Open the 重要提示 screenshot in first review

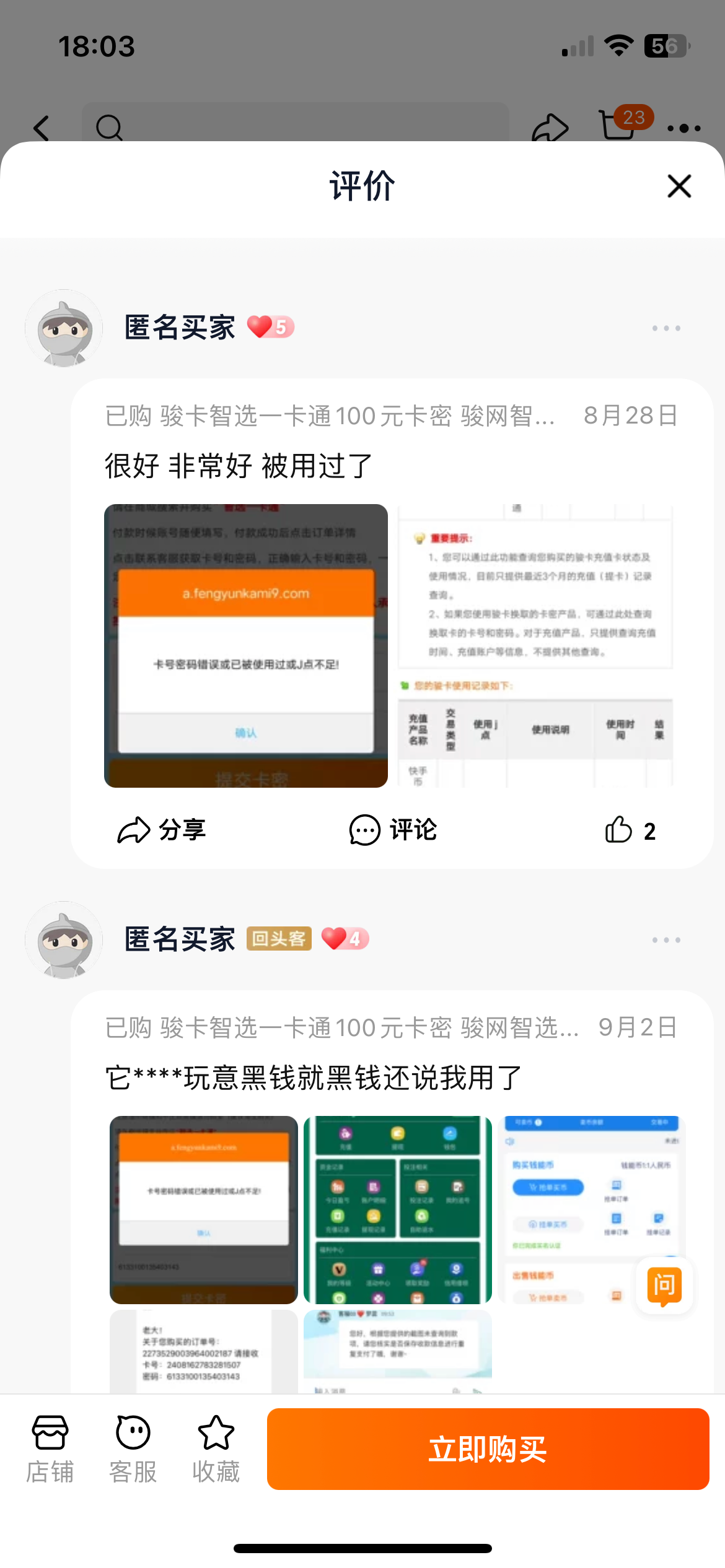click(535, 646)
